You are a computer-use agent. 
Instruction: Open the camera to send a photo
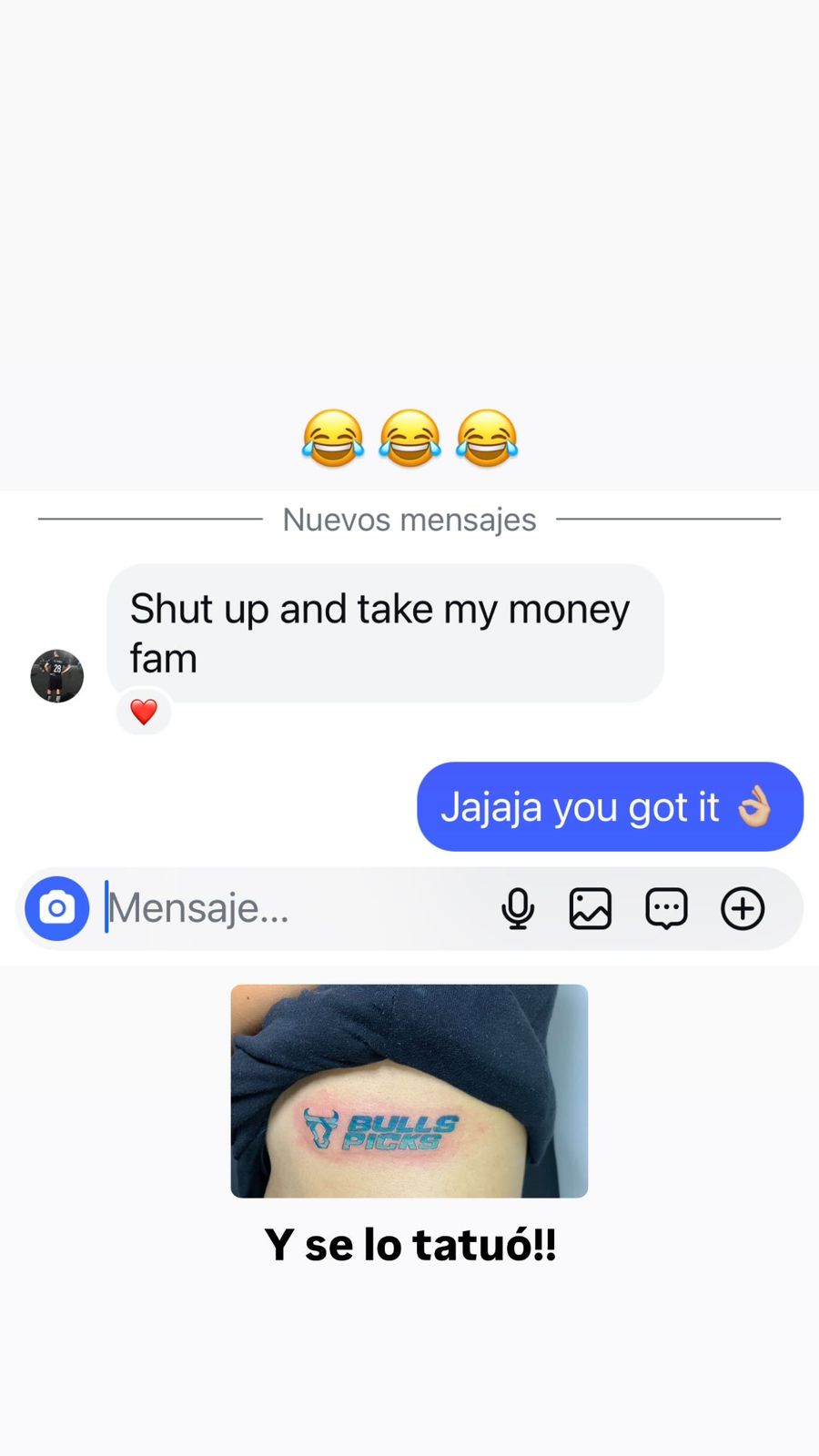pos(56,907)
